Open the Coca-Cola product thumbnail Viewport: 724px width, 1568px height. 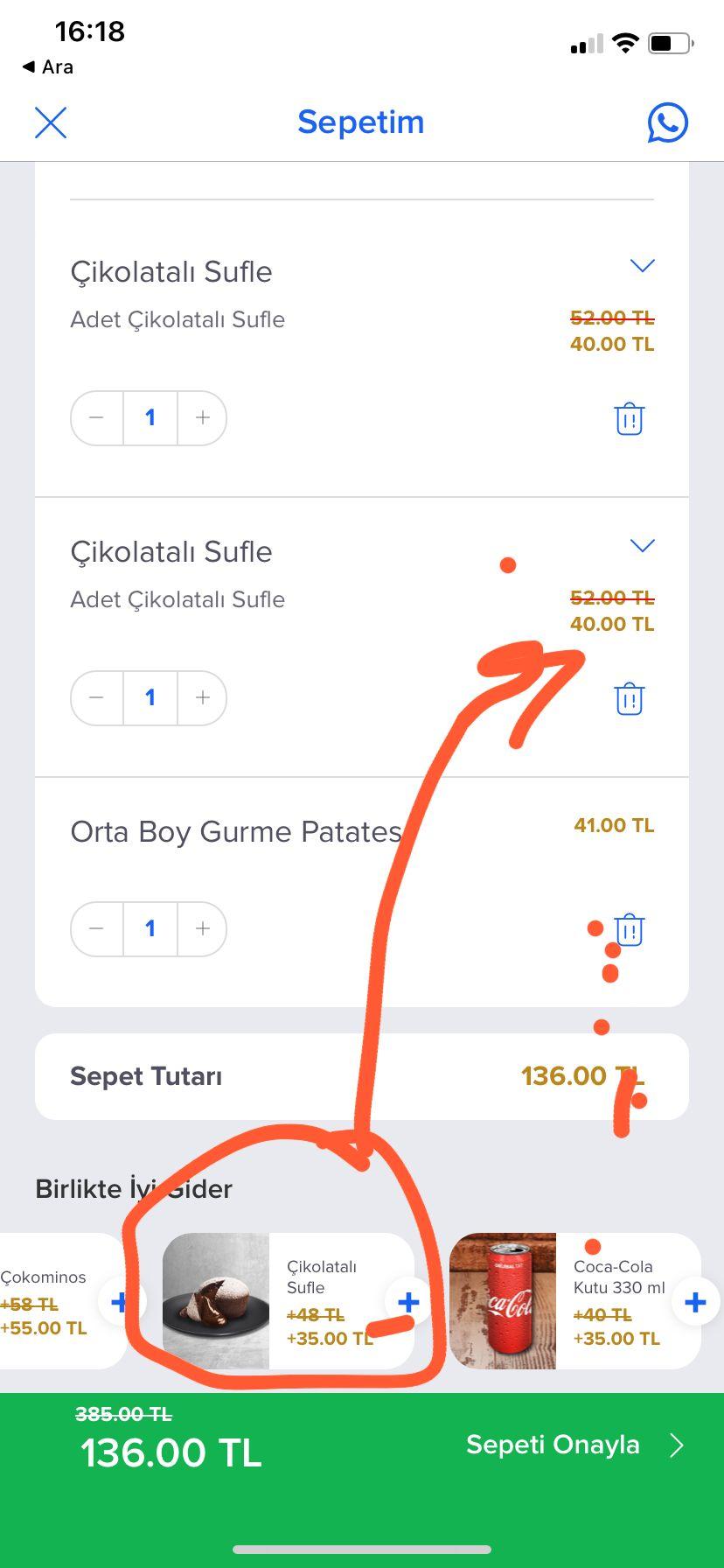[503, 1301]
